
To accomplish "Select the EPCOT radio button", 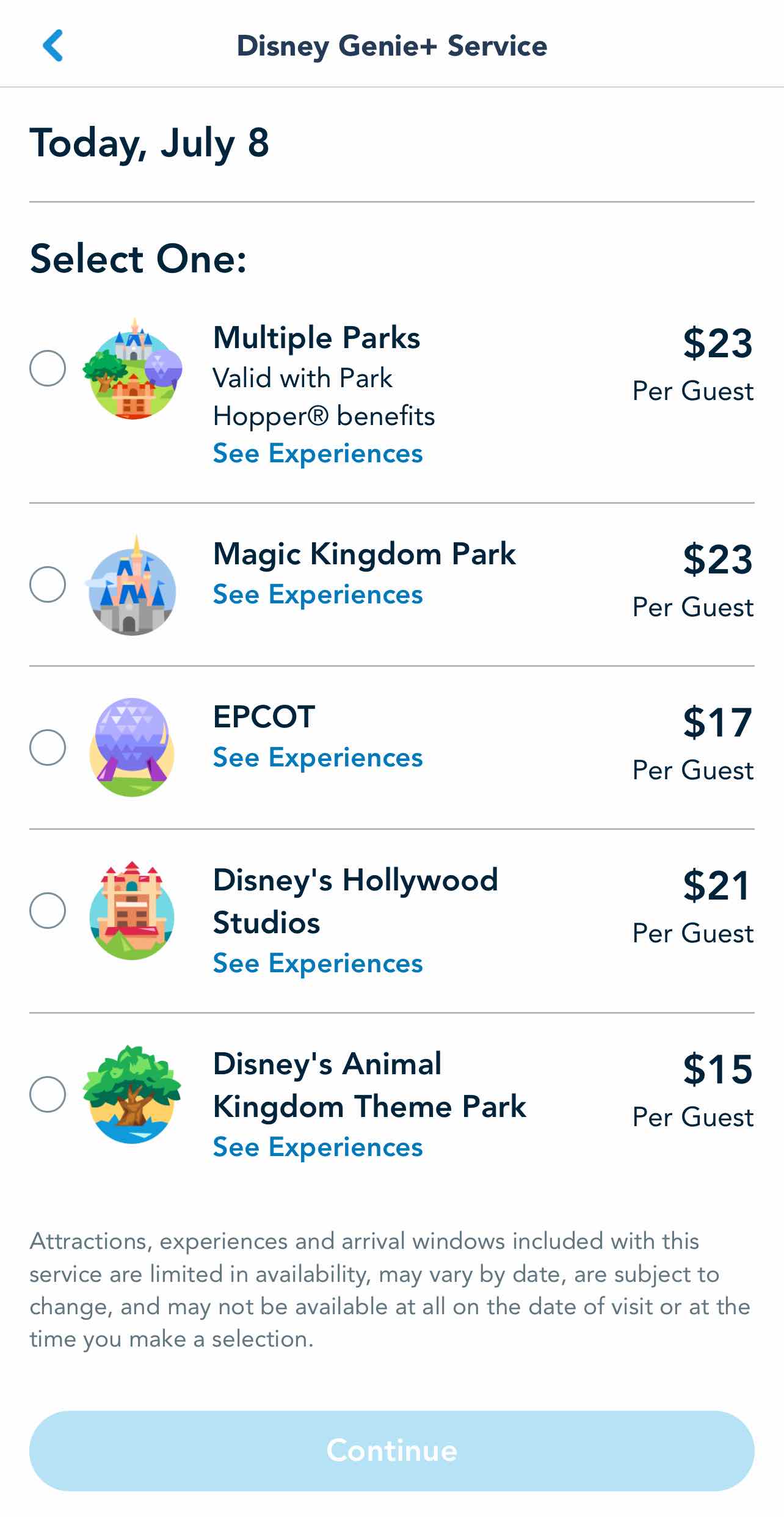I will pyautogui.click(x=49, y=746).
